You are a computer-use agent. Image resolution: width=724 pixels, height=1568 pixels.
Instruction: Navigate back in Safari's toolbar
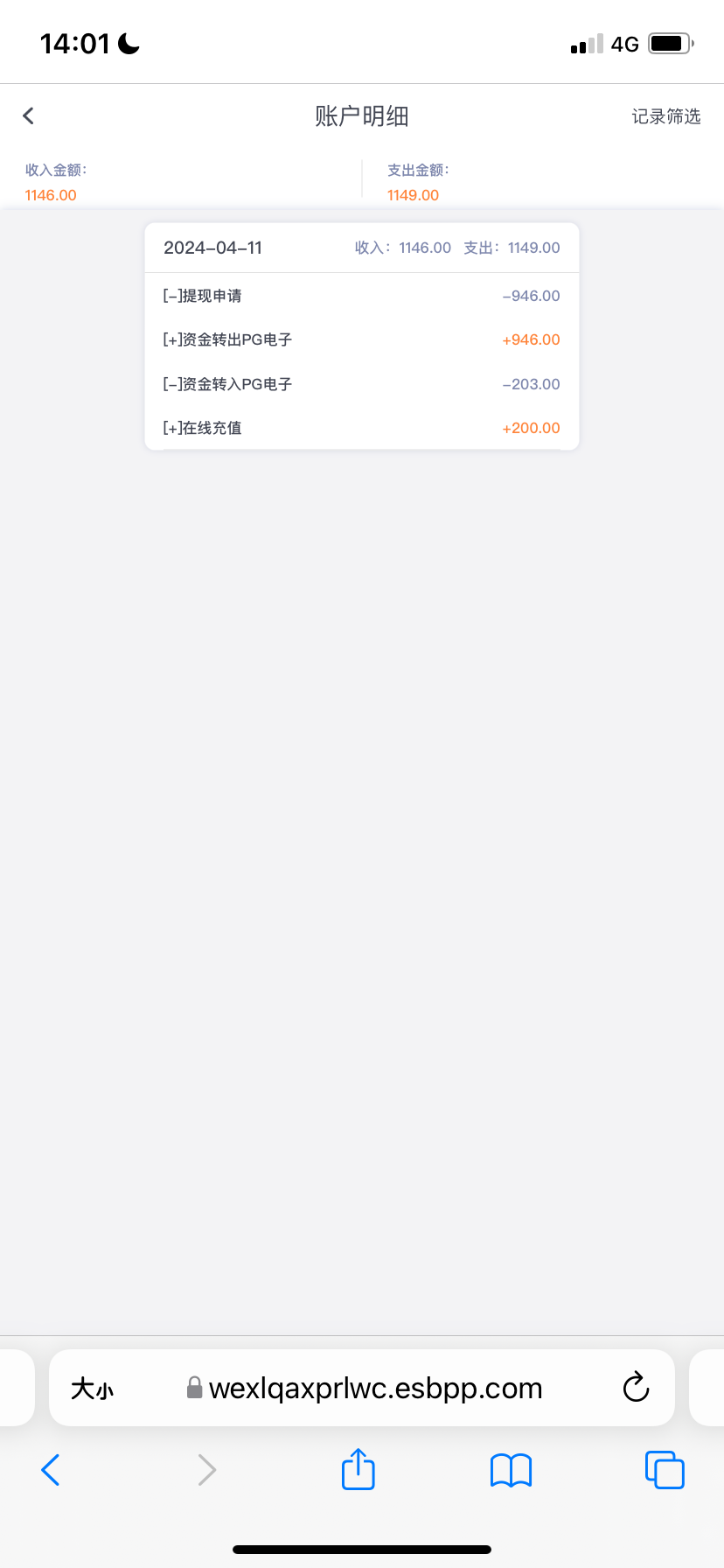tap(51, 1470)
